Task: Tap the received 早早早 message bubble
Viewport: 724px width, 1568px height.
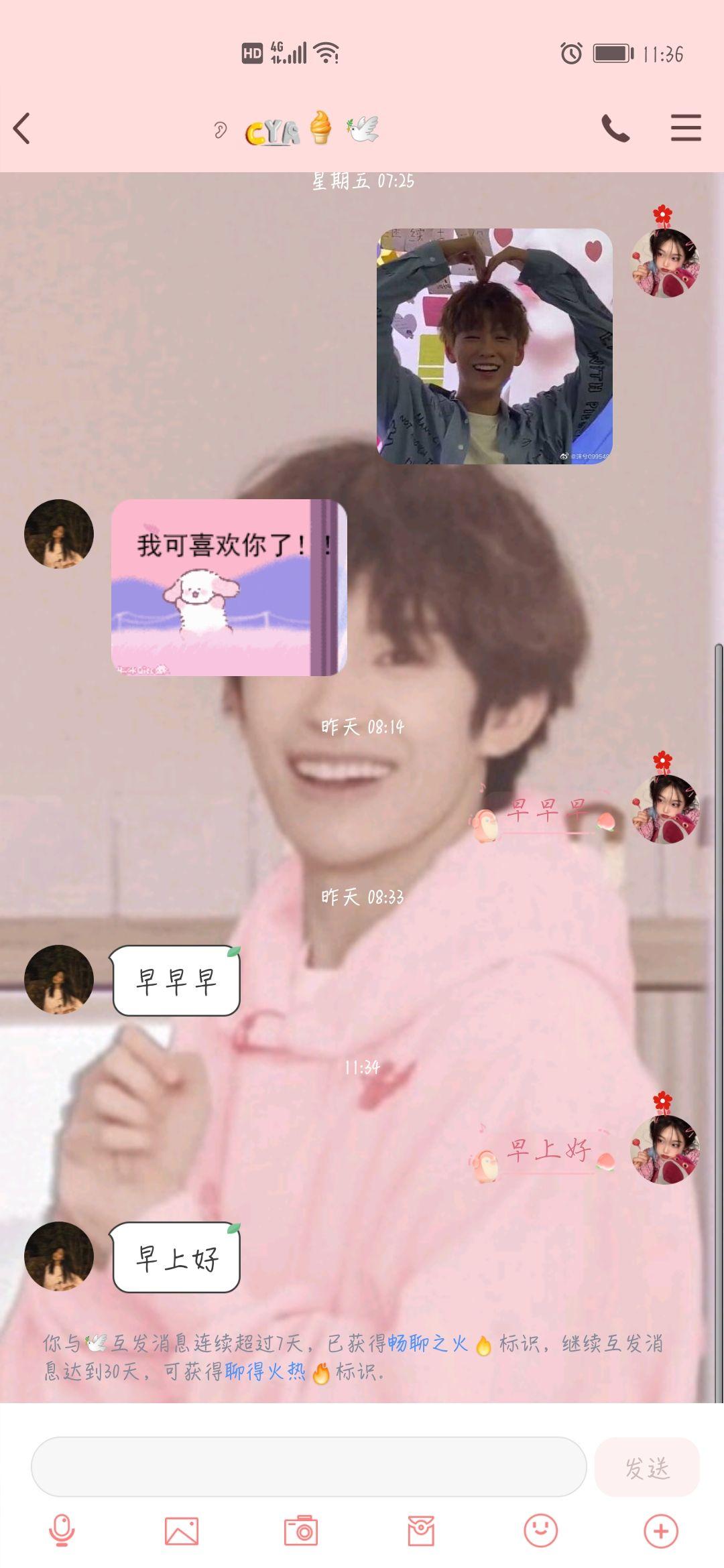Action: 176,980
